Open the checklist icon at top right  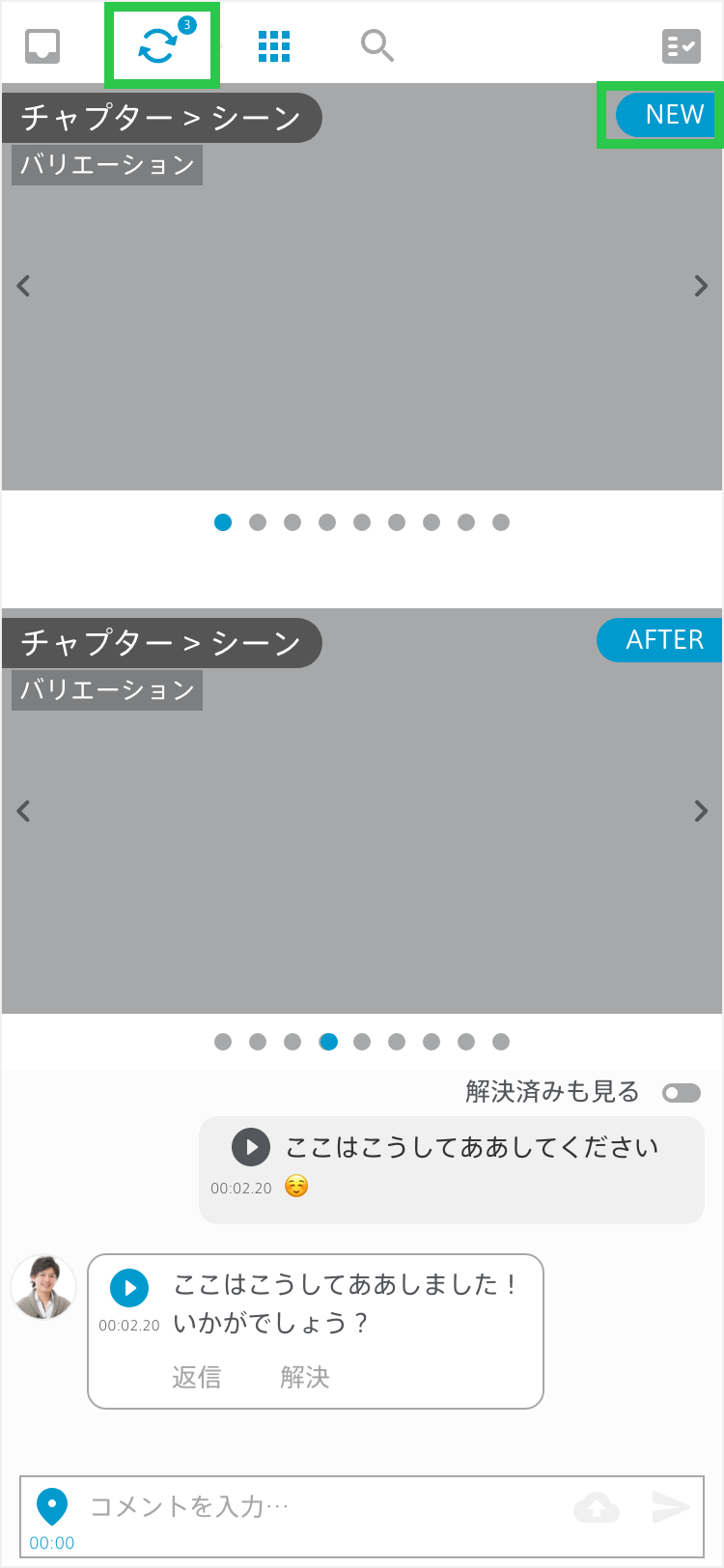(x=682, y=45)
